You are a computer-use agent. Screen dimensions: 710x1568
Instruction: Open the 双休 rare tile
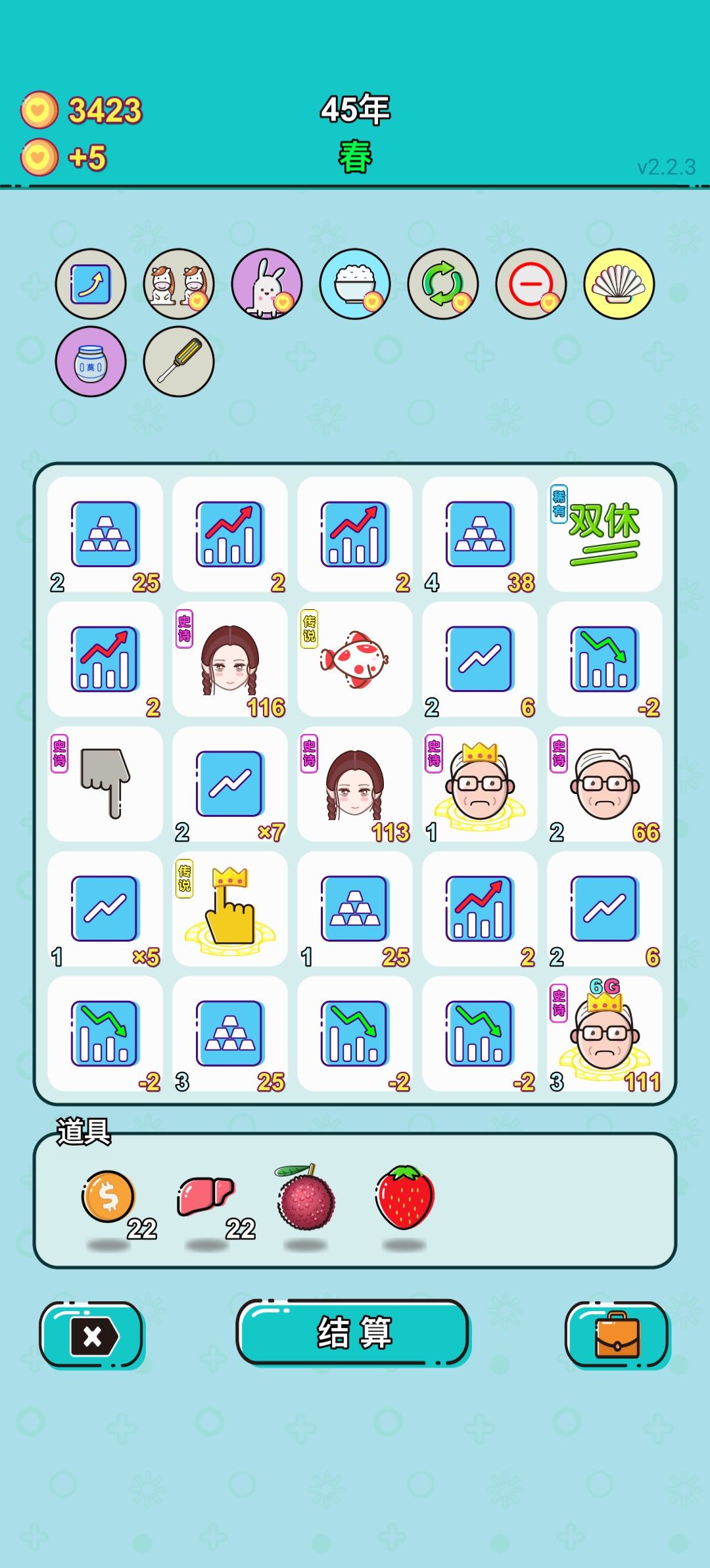pos(605,534)
